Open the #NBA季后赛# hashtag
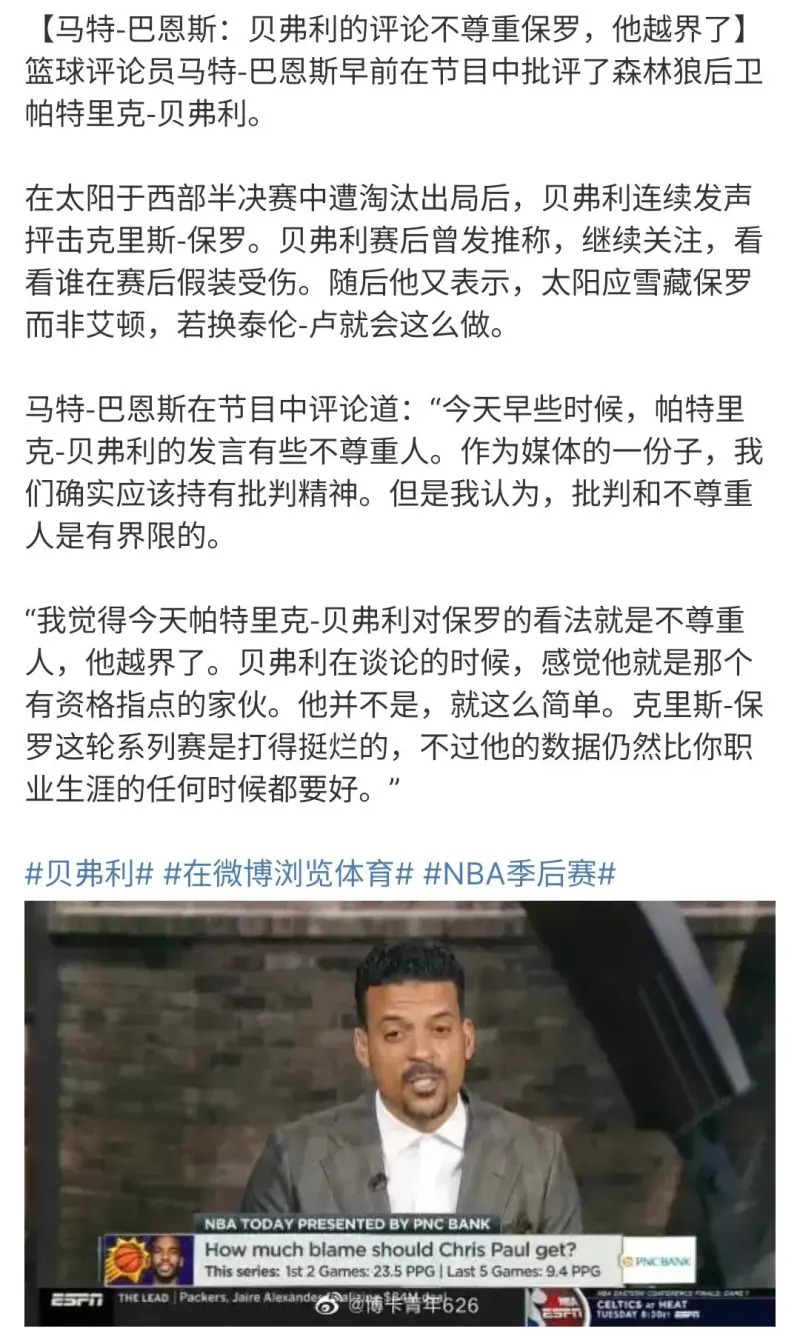This screenshot has width=800, height=1340. point(519,873)
